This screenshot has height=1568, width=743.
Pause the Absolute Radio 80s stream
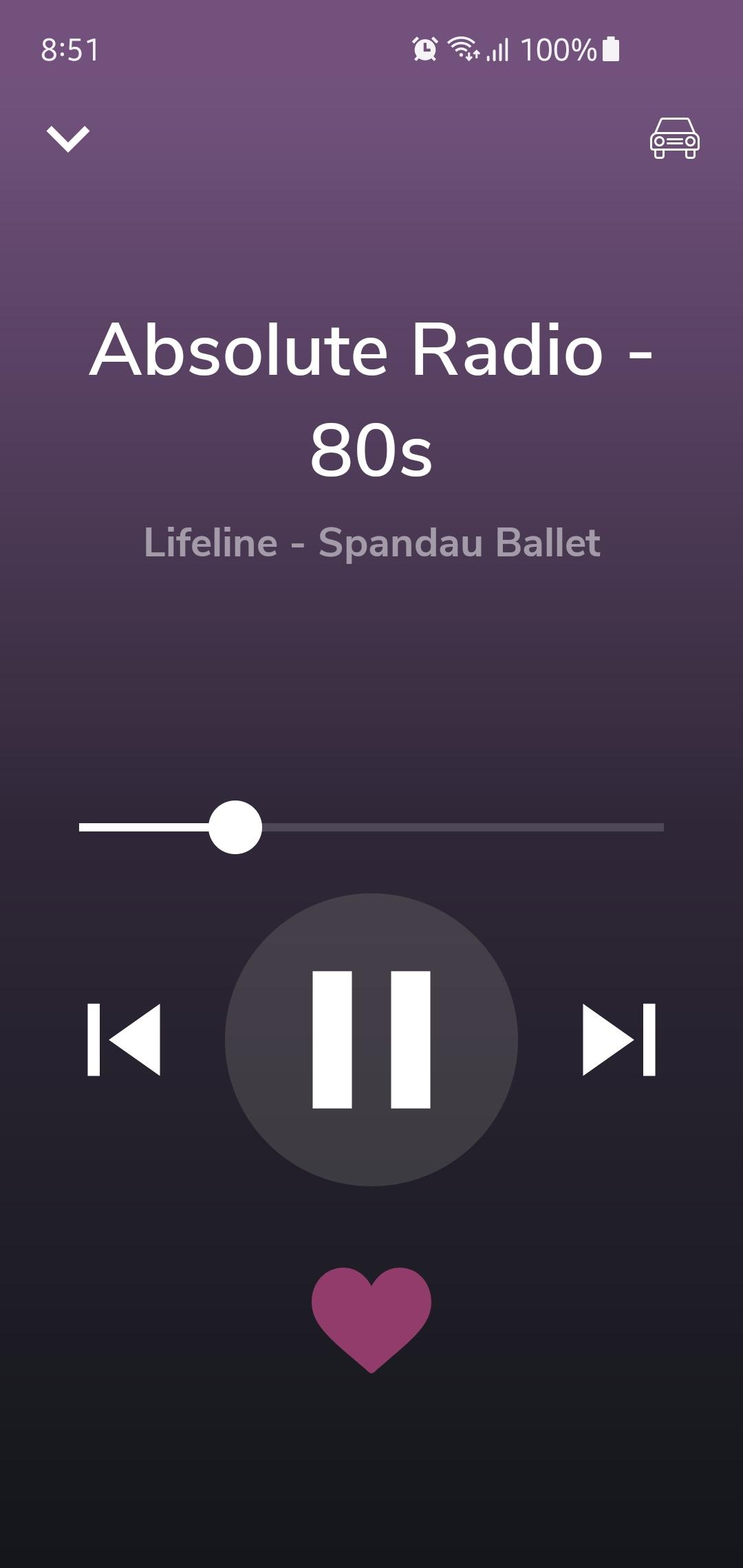click(x=371, y=1040)
